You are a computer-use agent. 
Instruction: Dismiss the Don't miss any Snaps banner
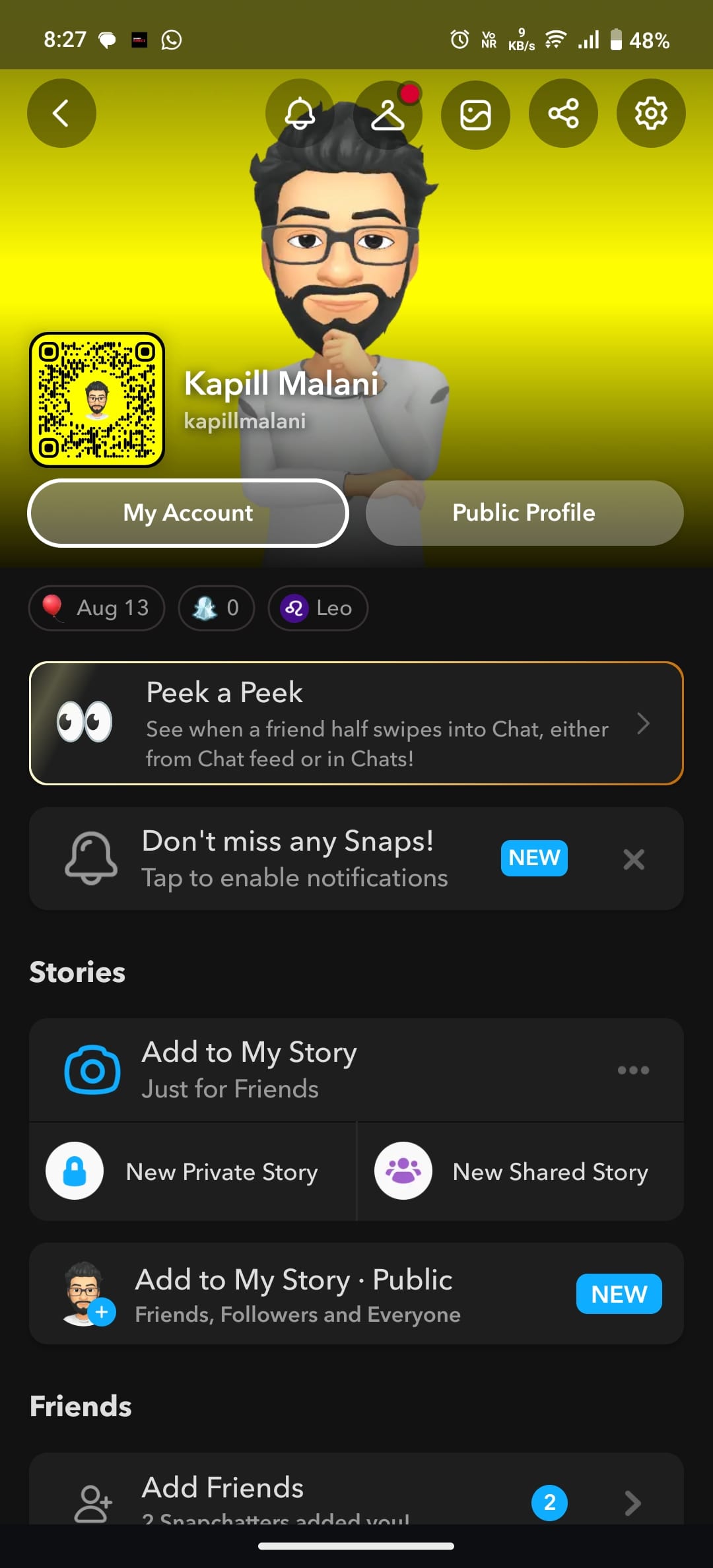click(634, 859)
